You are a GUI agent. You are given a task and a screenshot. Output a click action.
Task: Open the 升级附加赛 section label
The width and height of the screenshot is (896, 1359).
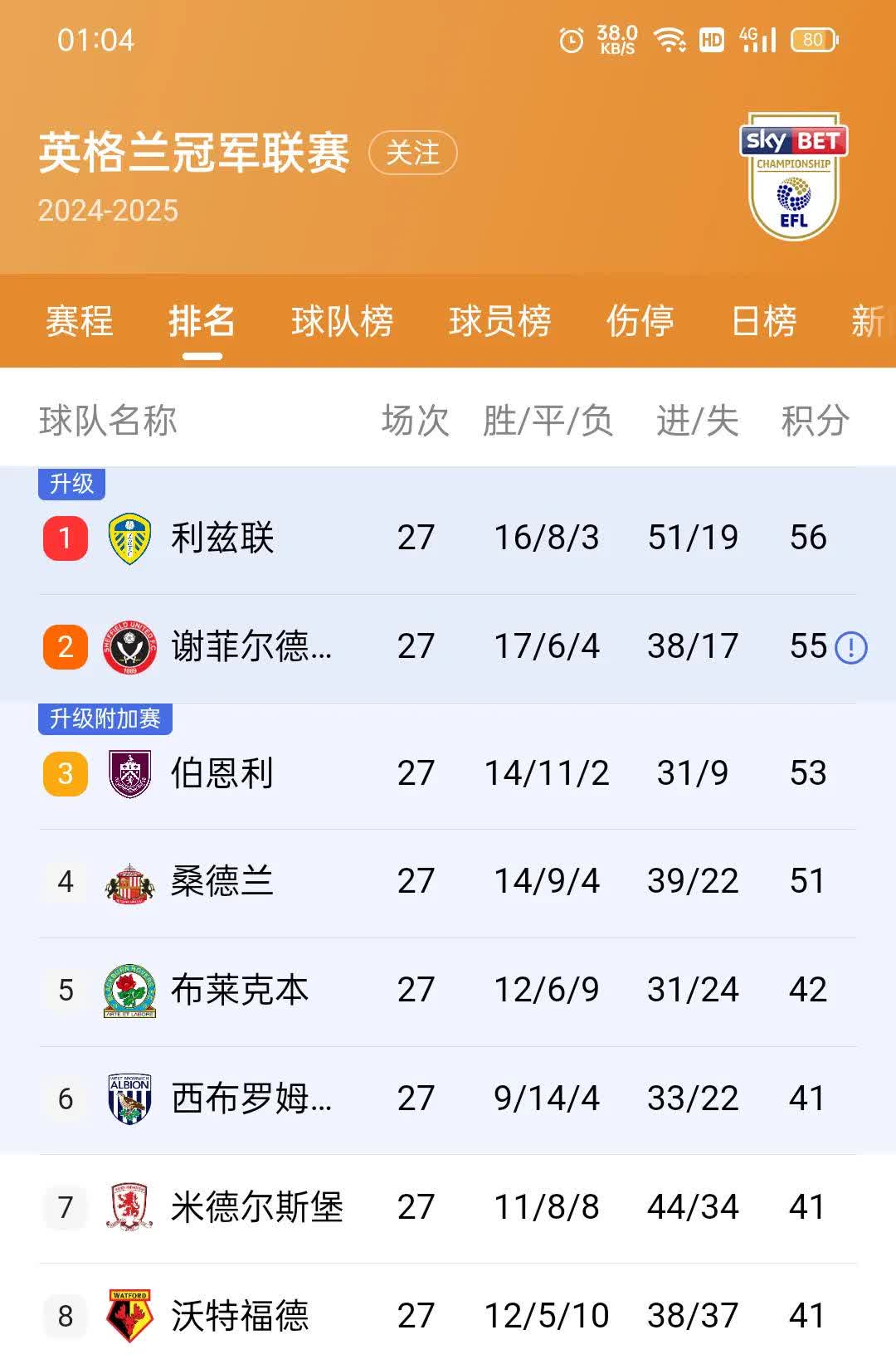tap(106, 718)
